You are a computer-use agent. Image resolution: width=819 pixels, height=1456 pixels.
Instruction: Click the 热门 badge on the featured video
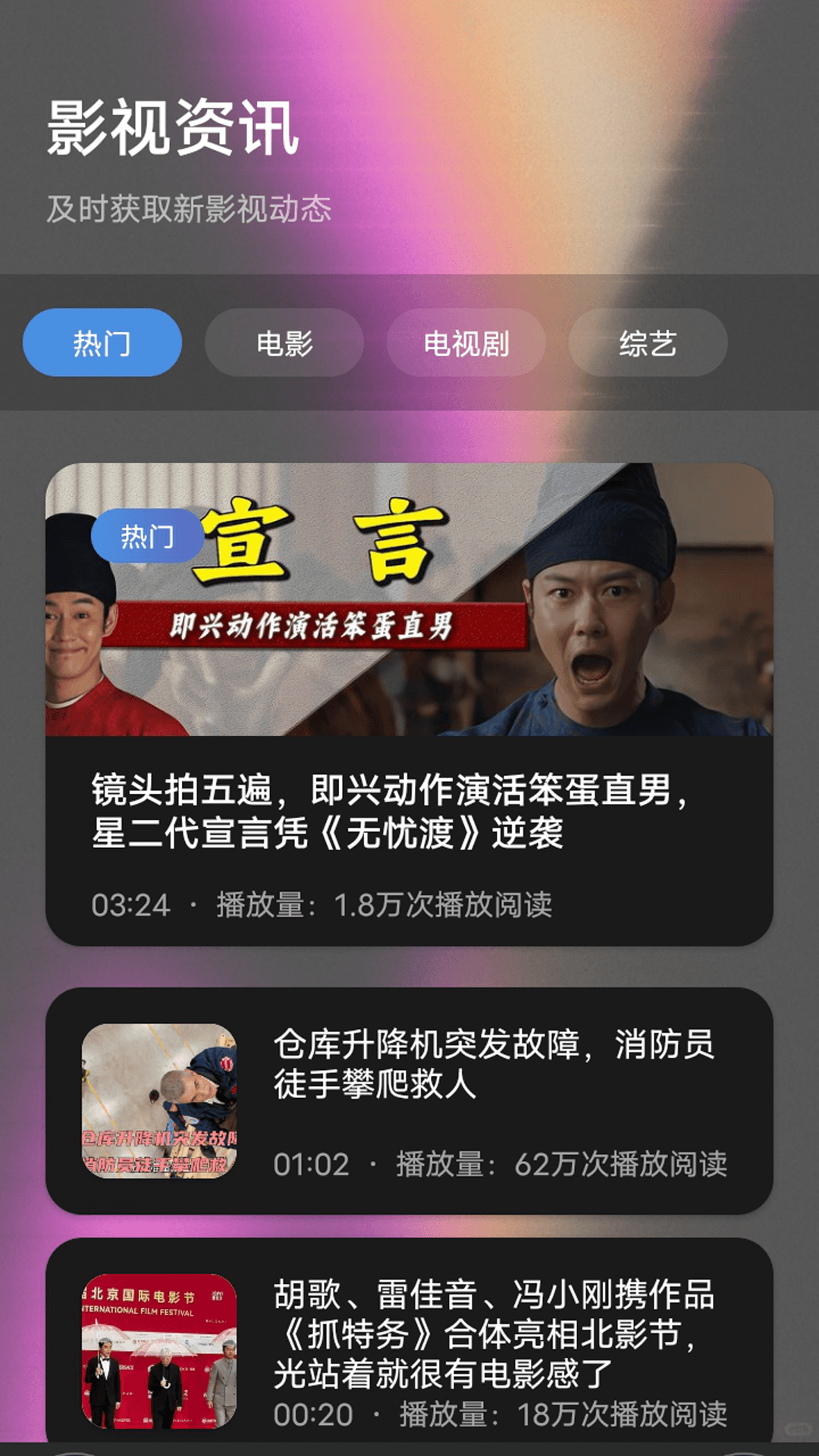[x=146, y=536]
